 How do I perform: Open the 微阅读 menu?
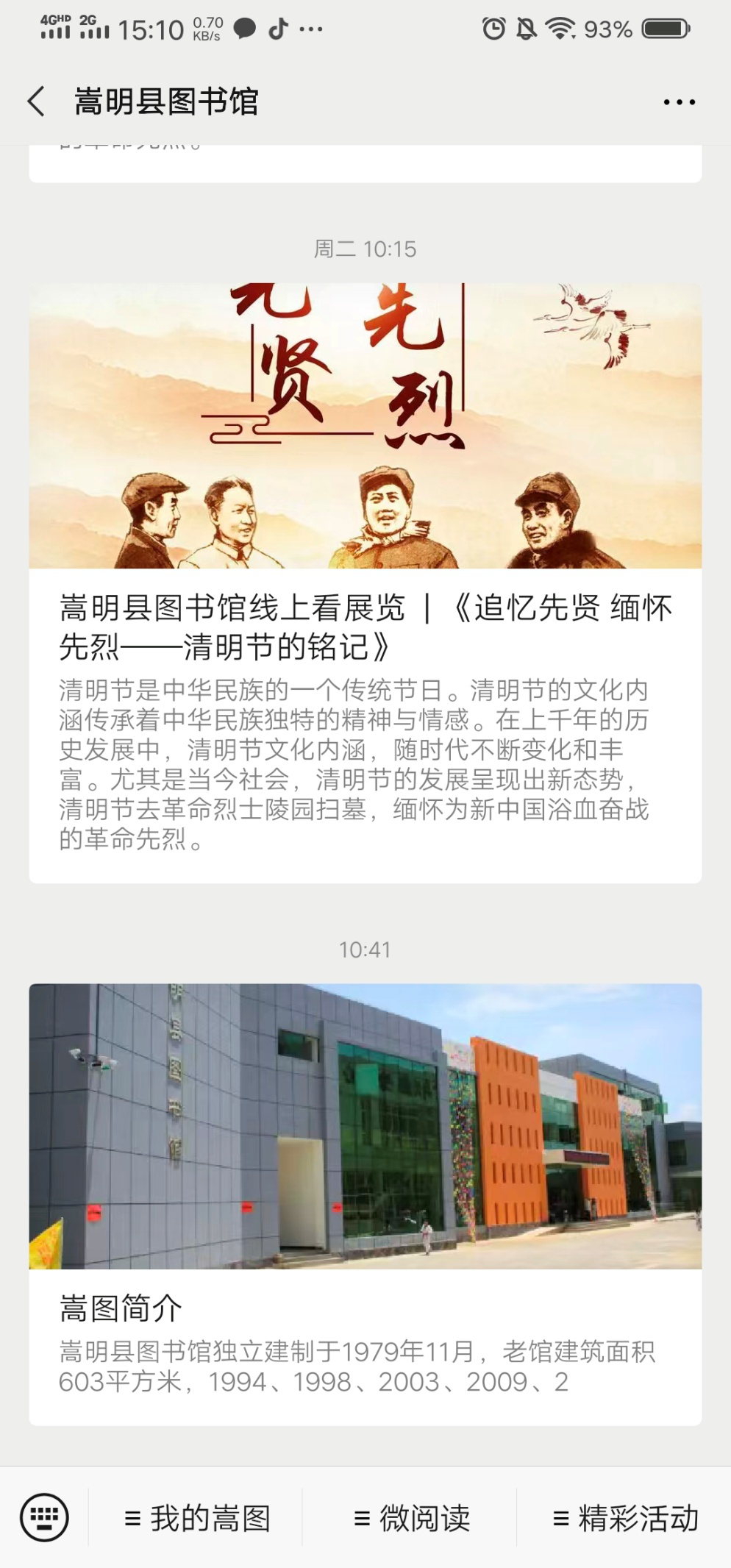click(x=411, y=1518)
